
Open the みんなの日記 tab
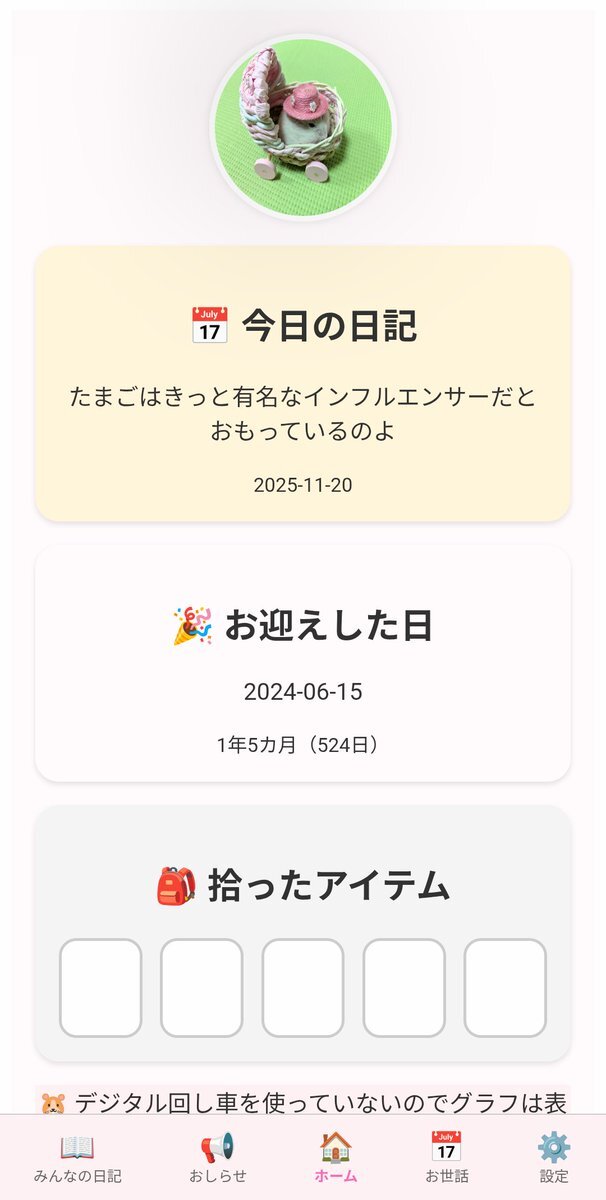(77, 1158)
